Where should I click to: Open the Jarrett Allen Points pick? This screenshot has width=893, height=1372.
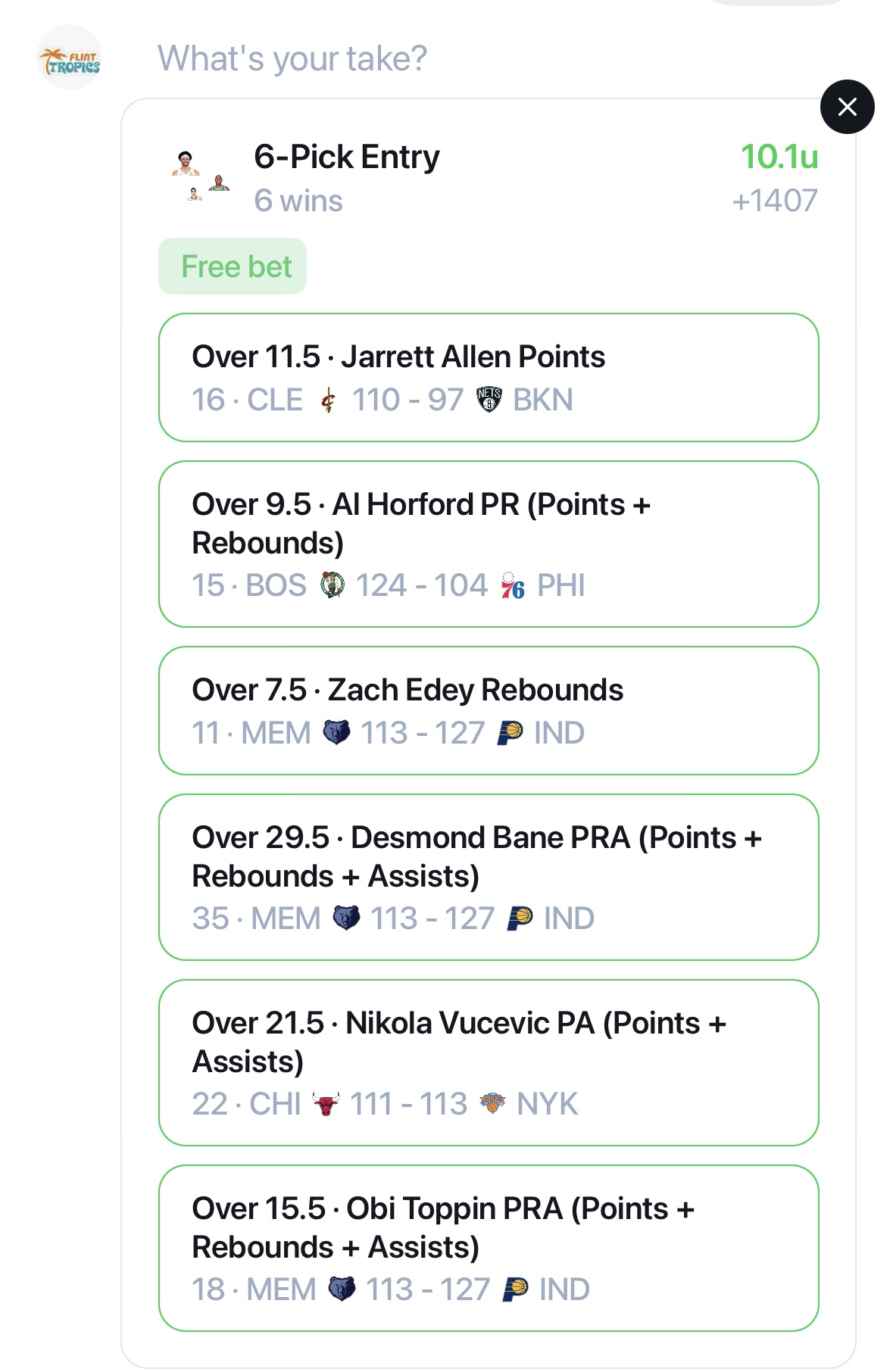coord(488,377)
